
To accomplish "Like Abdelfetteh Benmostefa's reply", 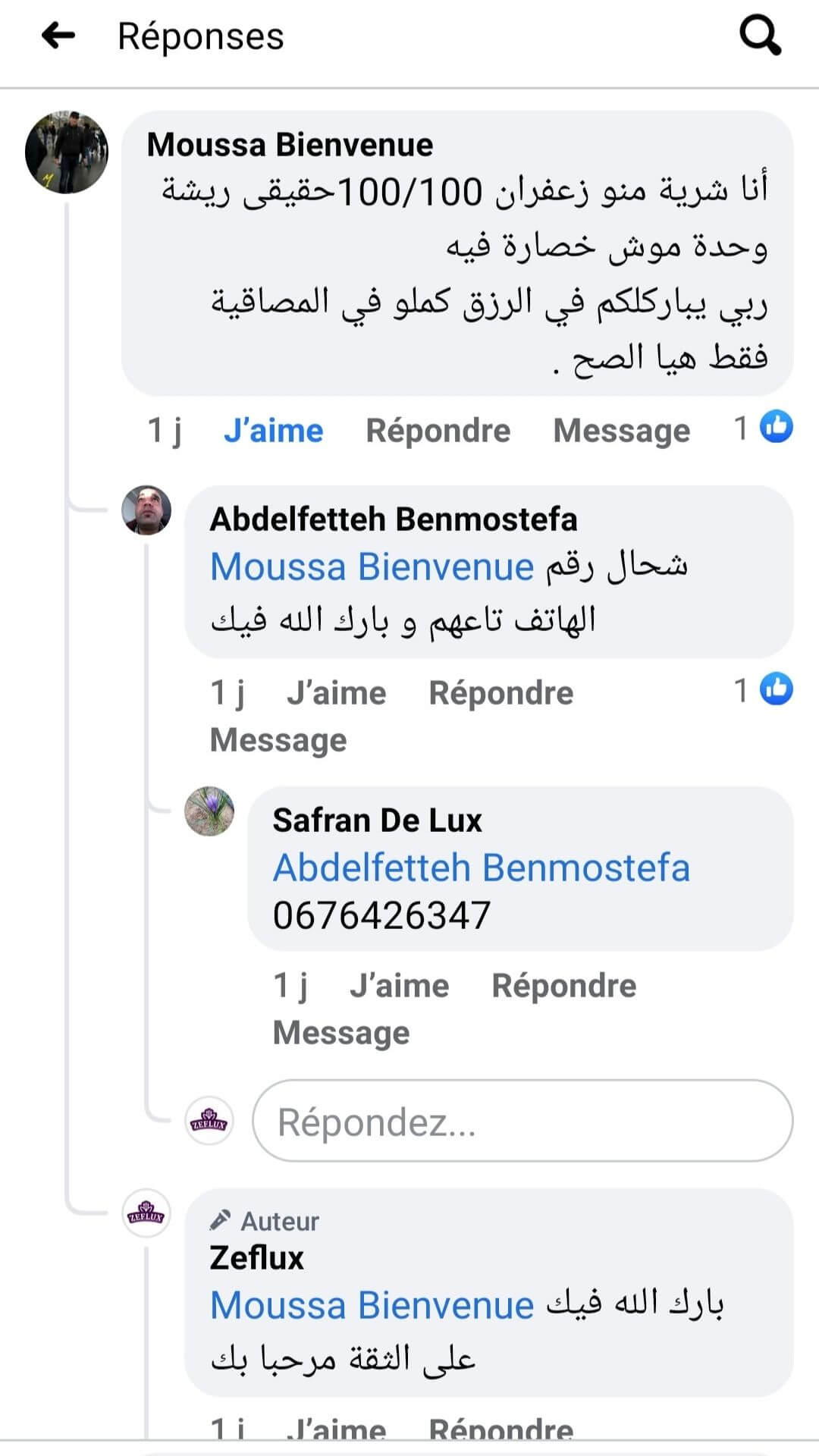I will (336, 693).
